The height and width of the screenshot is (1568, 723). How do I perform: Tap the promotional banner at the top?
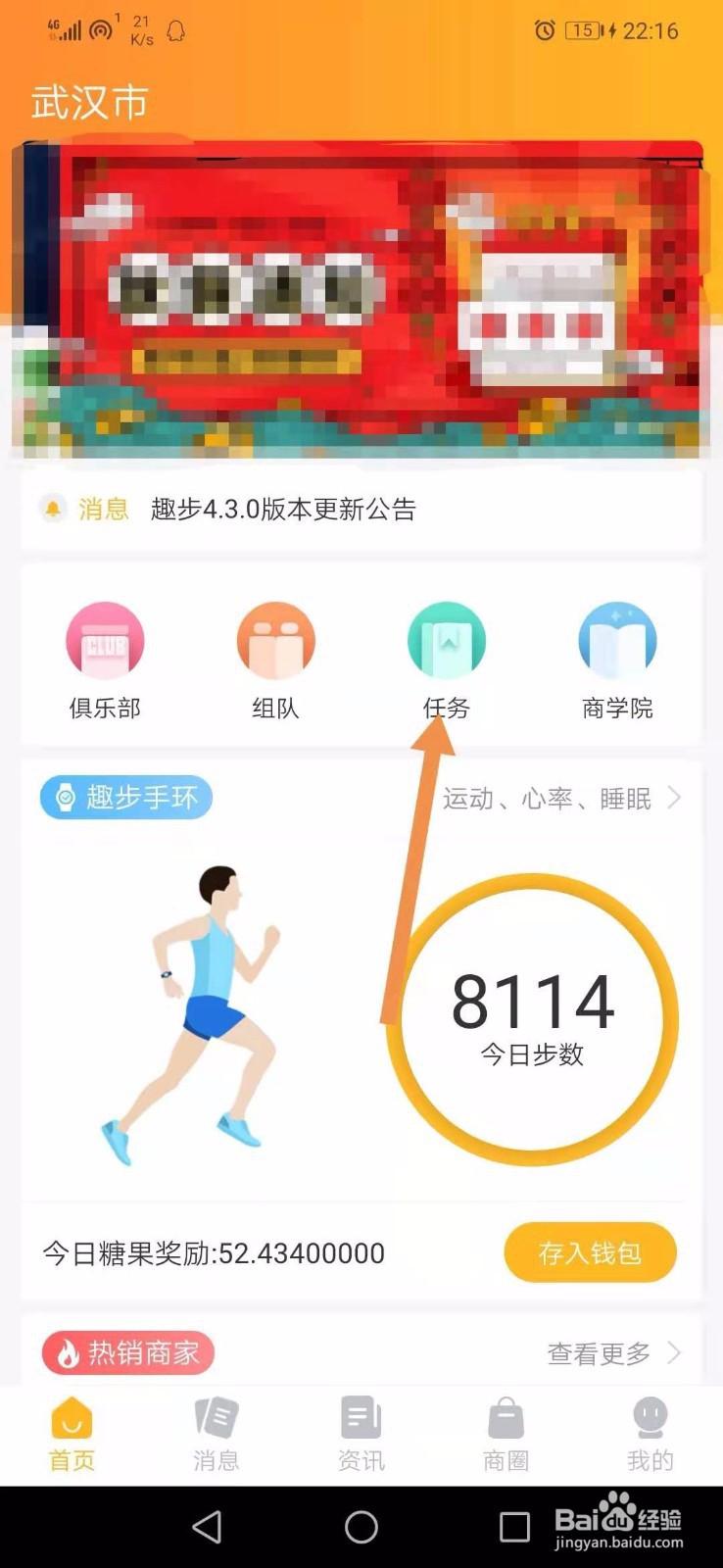coord(361,299)
